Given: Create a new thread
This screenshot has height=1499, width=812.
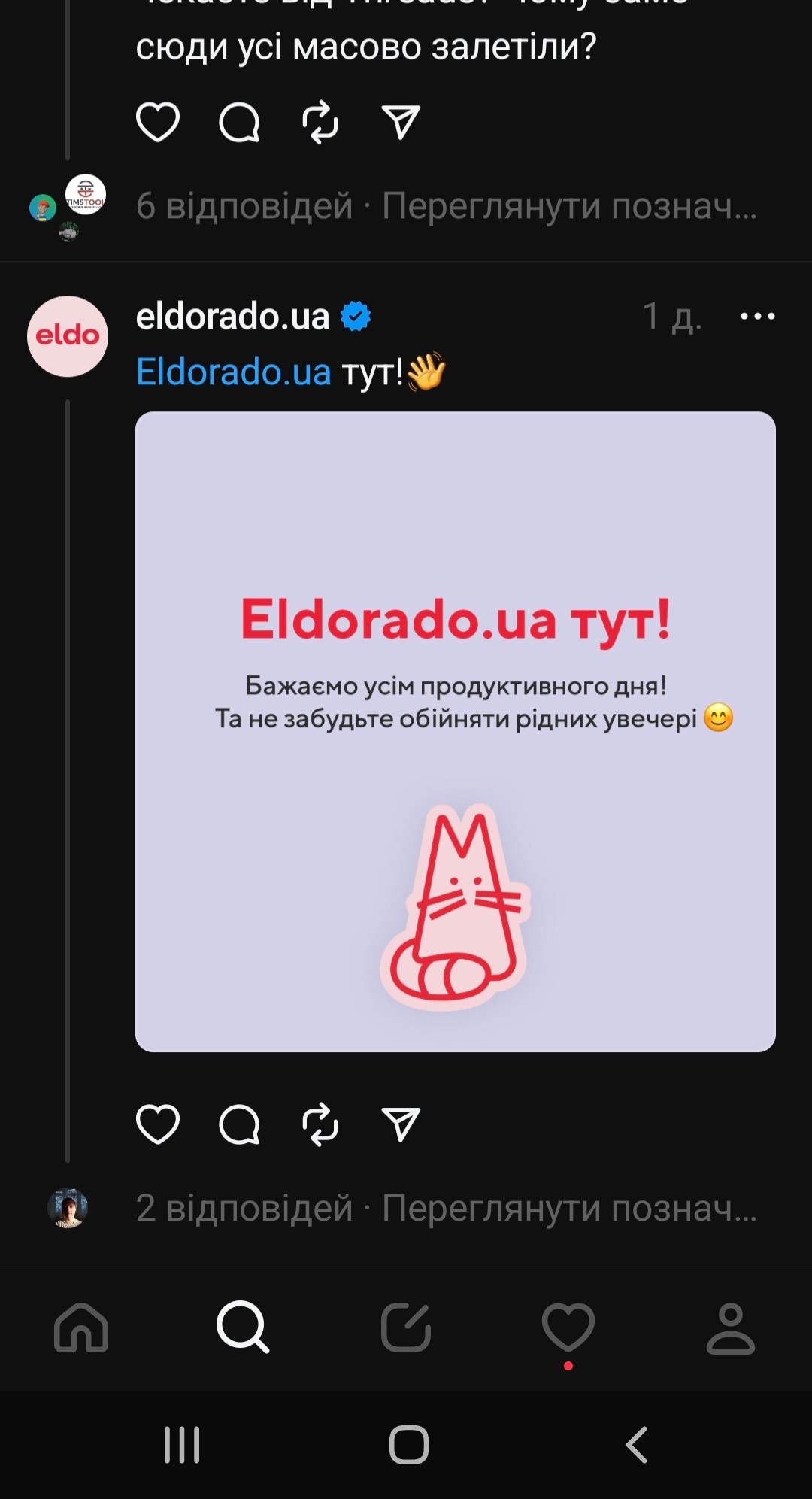Looking at the screenshot, I should [406, 1328].
